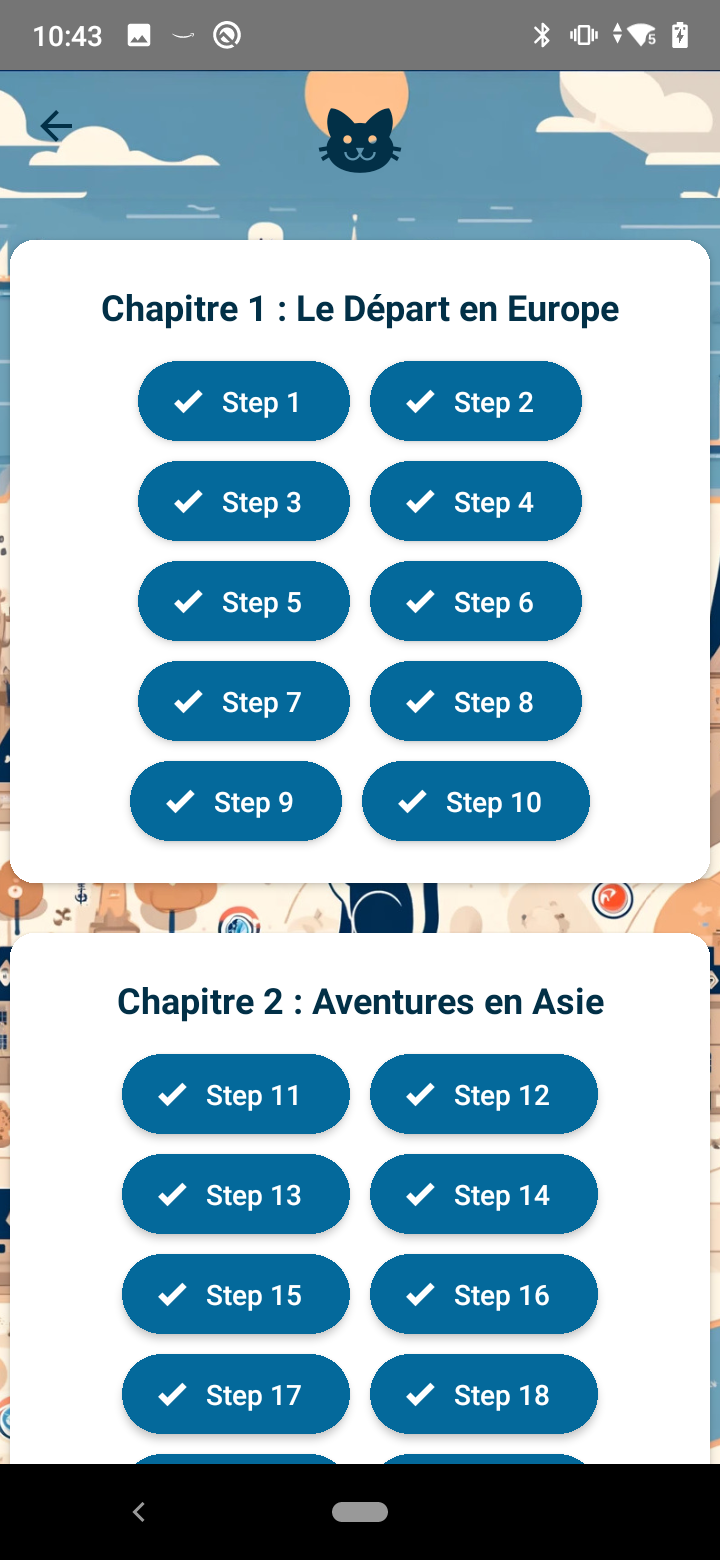The height and width of the screenshot is (1560, 720).
Task: Tap the system home pill
Action: click(x=360, y=1512)
